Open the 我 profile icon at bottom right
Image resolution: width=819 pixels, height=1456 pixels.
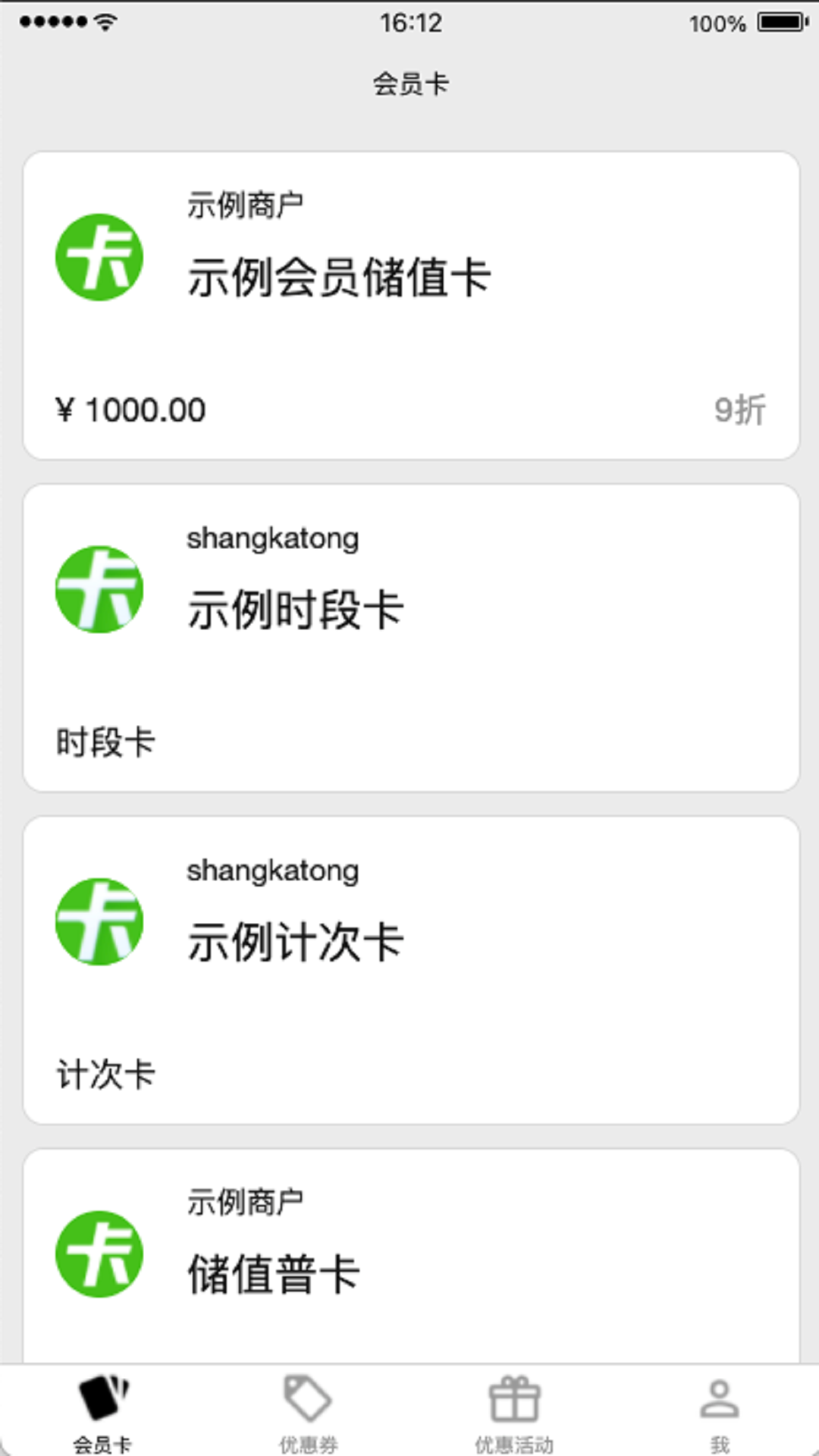tap(718, 1404)
